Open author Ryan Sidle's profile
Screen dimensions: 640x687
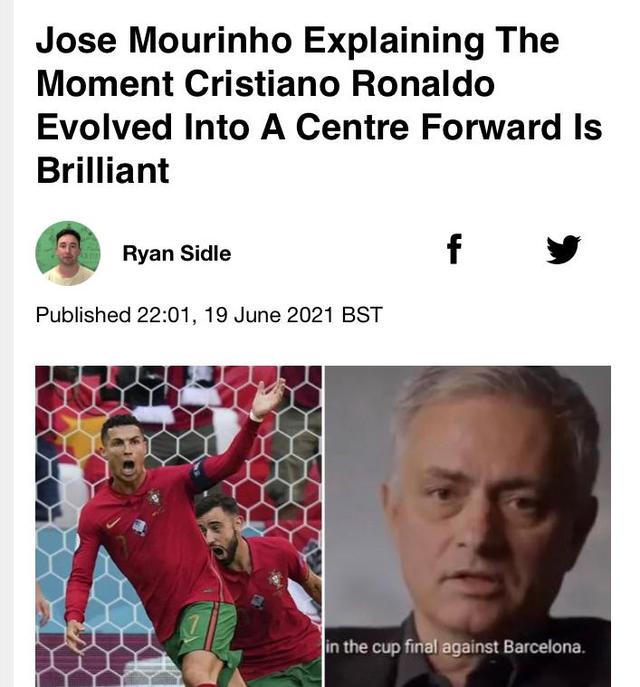tap(176, 254)
